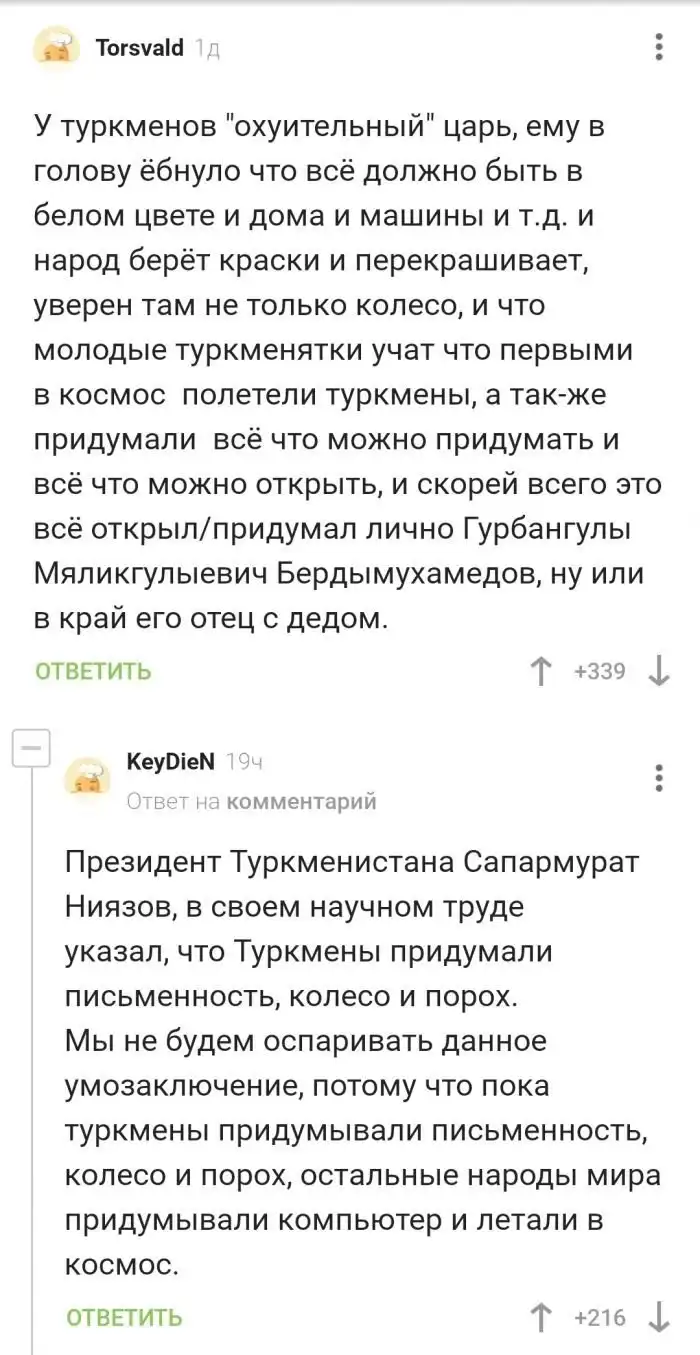Image resolution: width=700 pixels, height=1355 pixels.
Task: Open Torsvald's profile
Action: (x=139, y=47)
